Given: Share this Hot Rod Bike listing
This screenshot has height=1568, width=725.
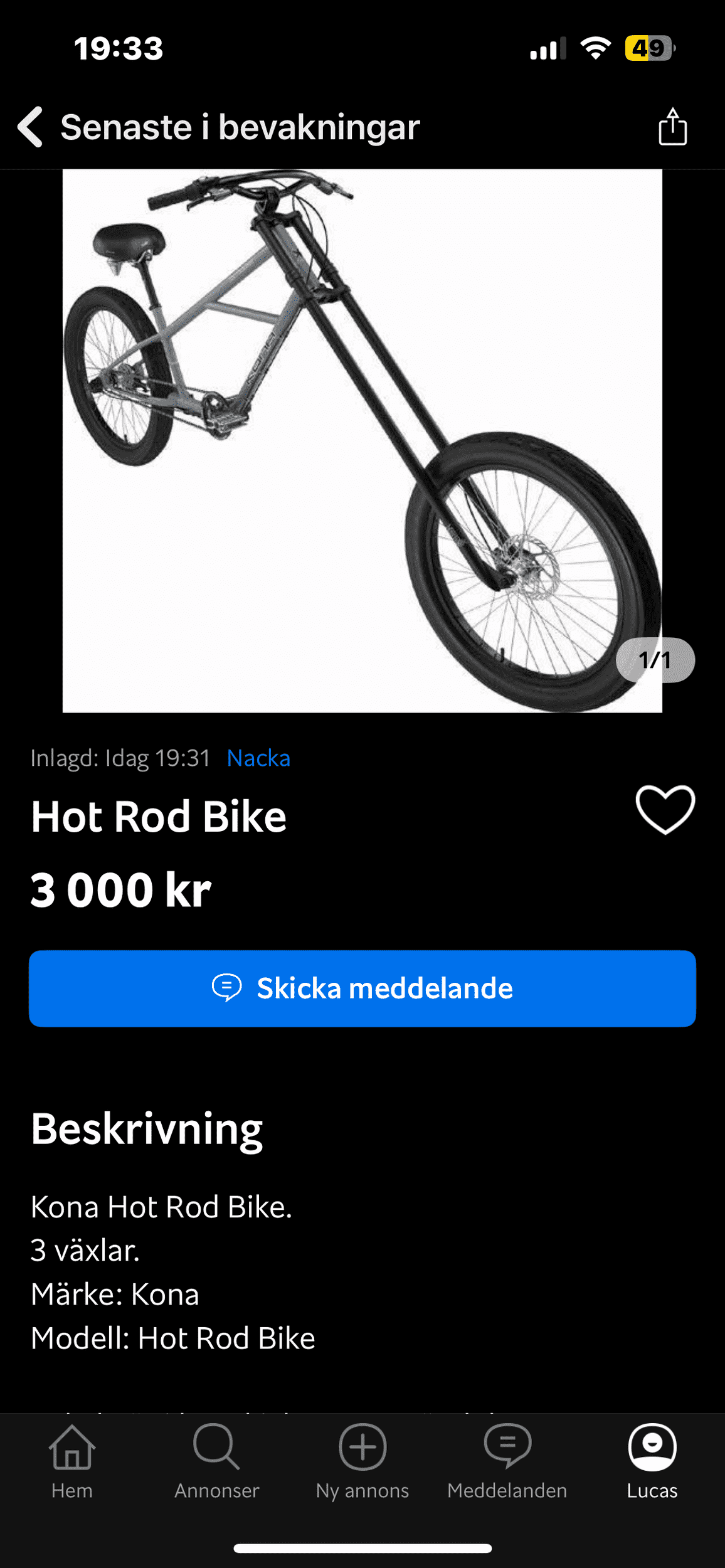Looking at the screenshot, I should click(x=672, y=127).
